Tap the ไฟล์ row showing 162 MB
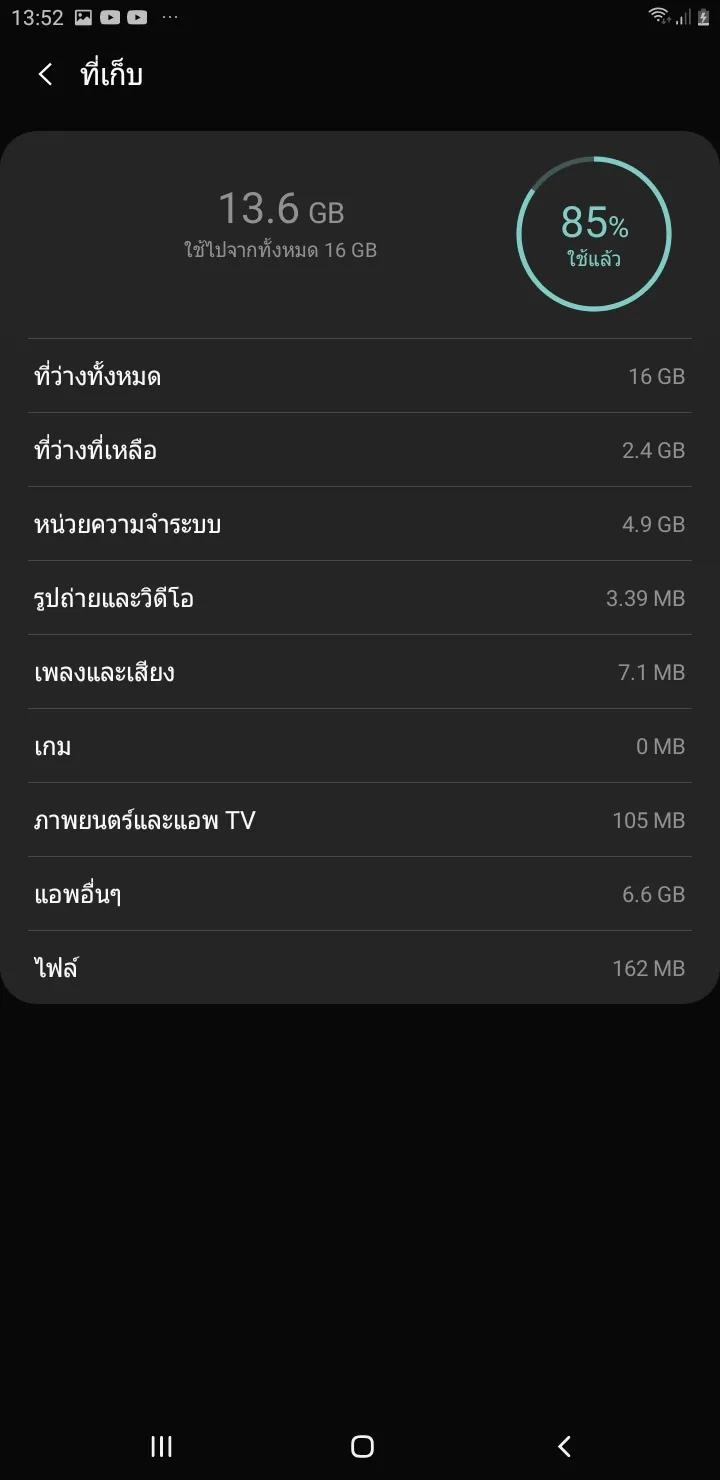This screenshot has height=1480, width=720. click(360, 968)
